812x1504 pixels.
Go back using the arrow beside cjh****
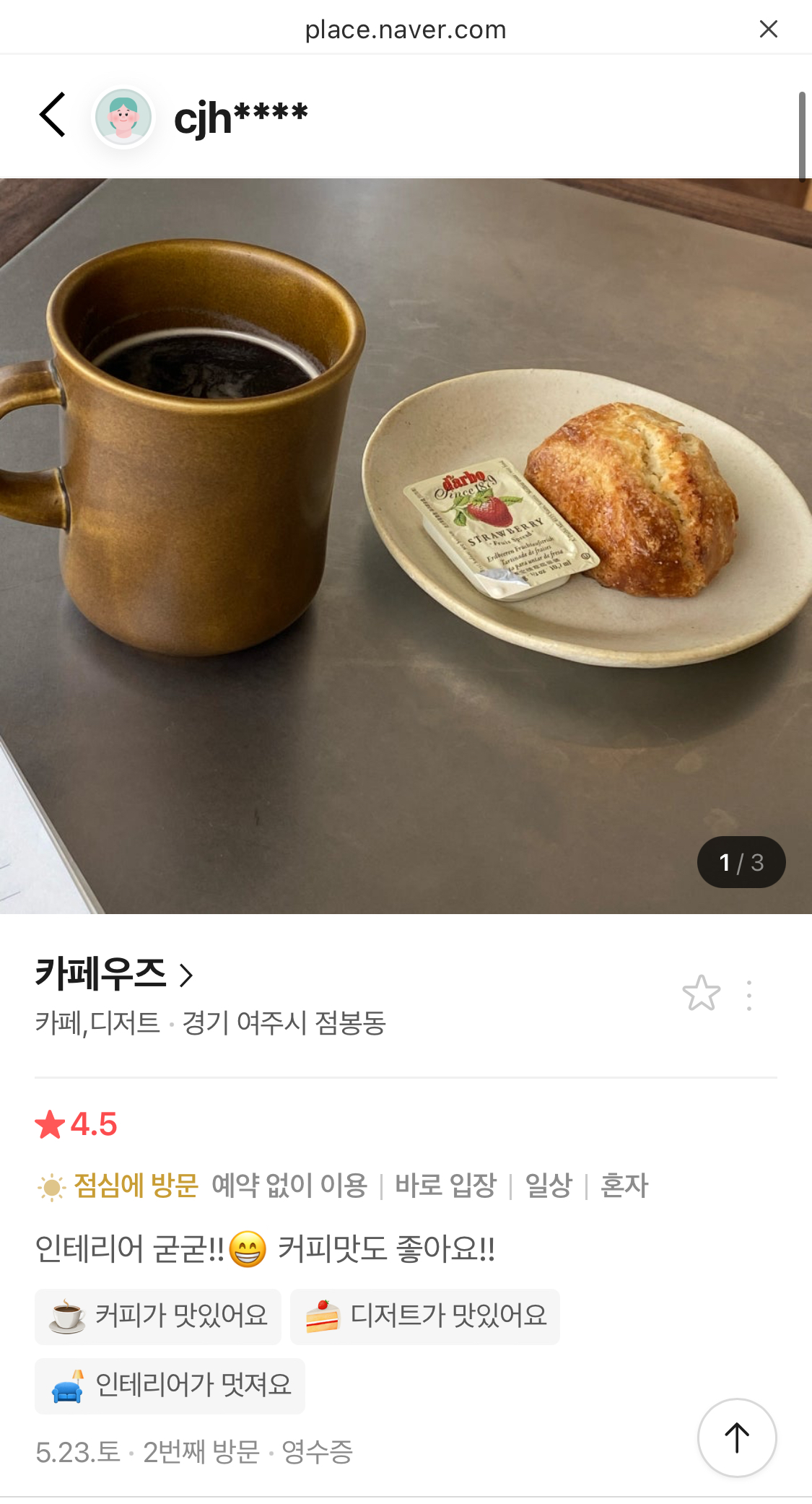pos(53,114)
